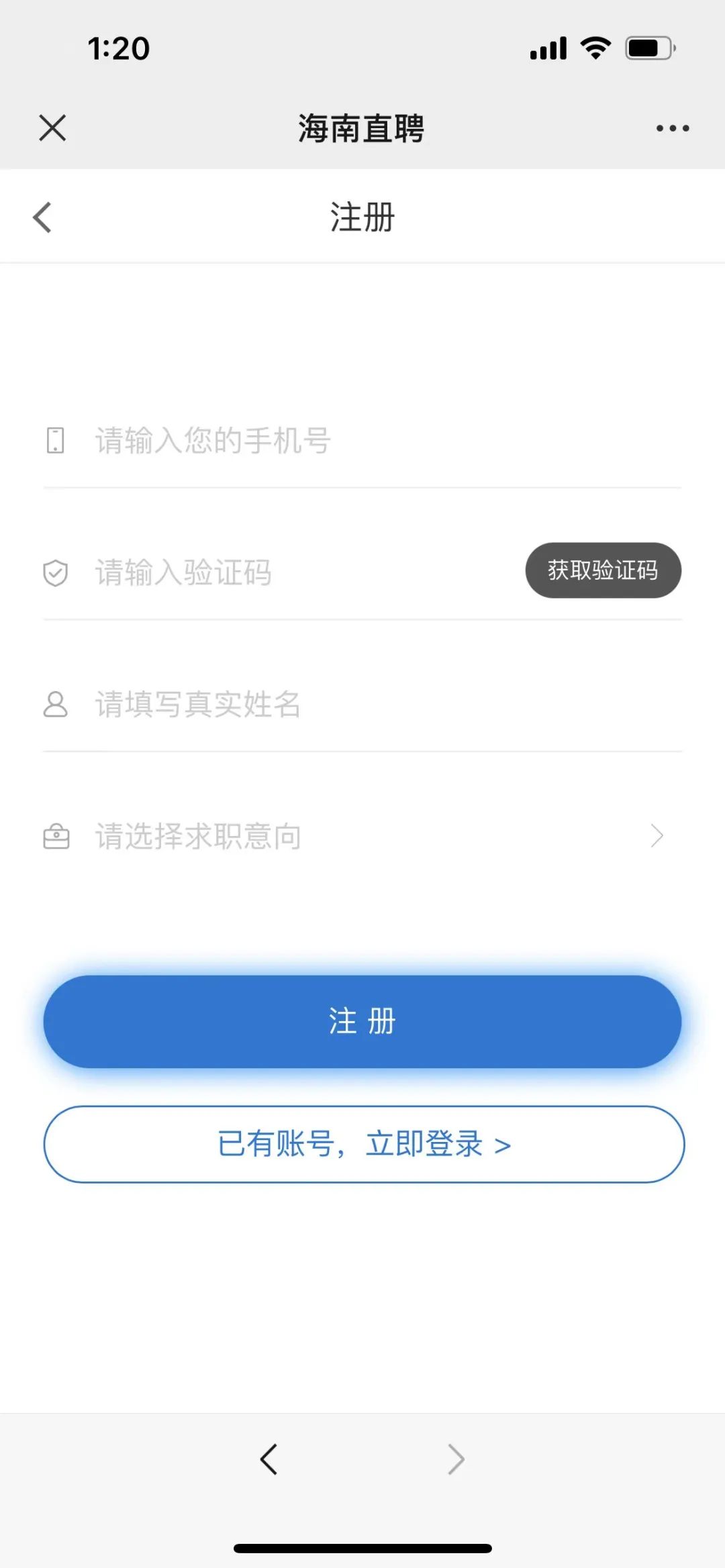
Task: Open the three-dot overflow menu
Action: coord(673,128)
